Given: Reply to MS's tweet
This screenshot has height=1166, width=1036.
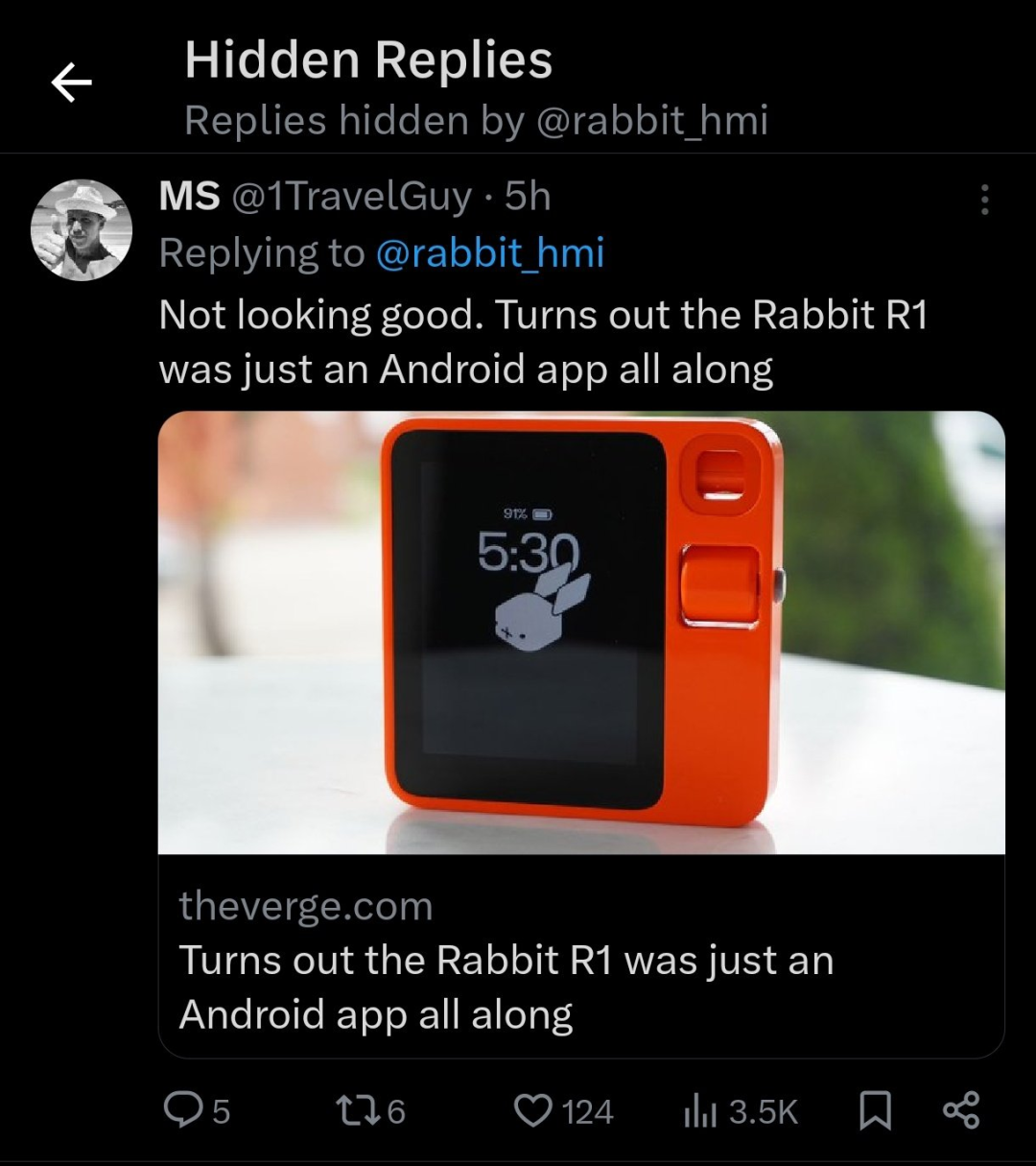Looking at the screenshot, I should (x=182, y=1111).
